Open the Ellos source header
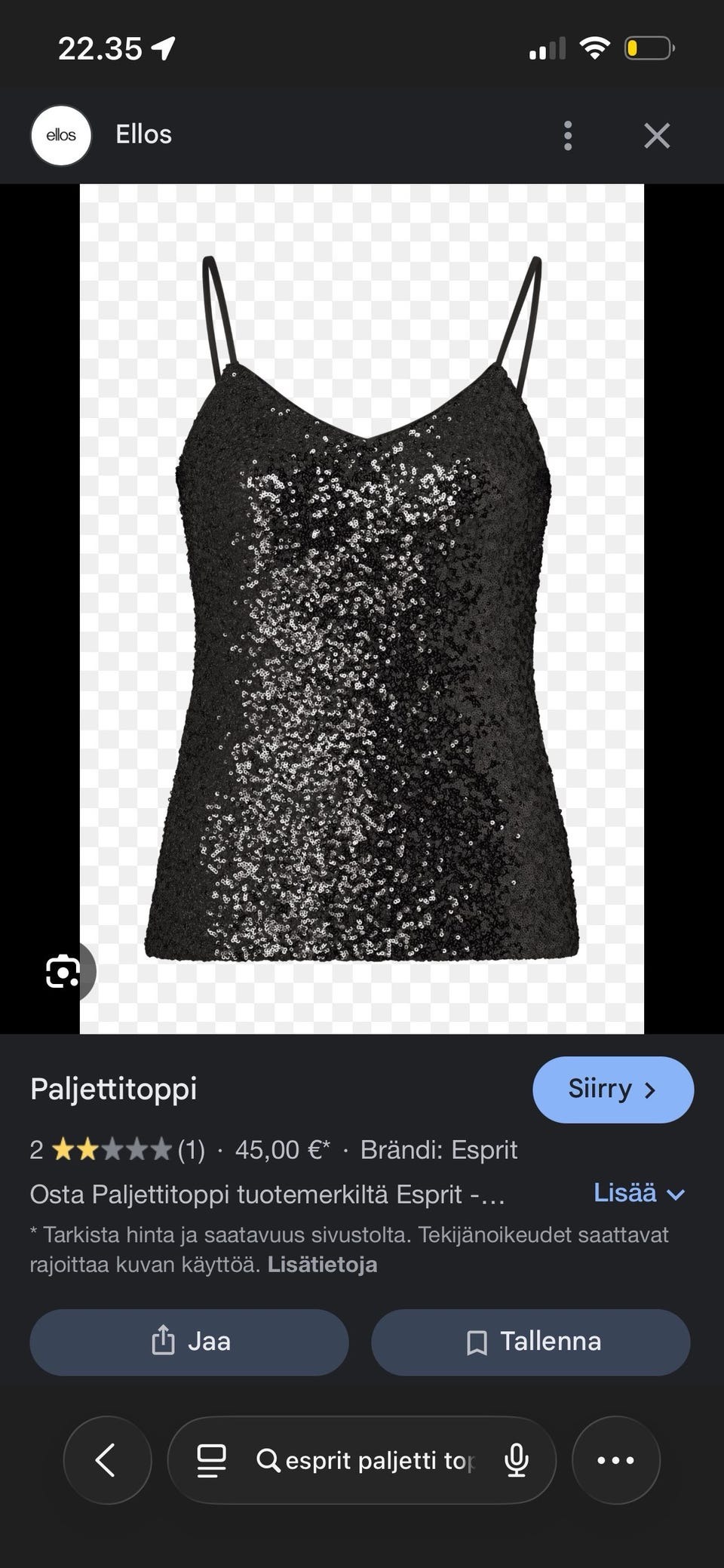Viewport: 724px width, 1568px height. click(143, 135)
